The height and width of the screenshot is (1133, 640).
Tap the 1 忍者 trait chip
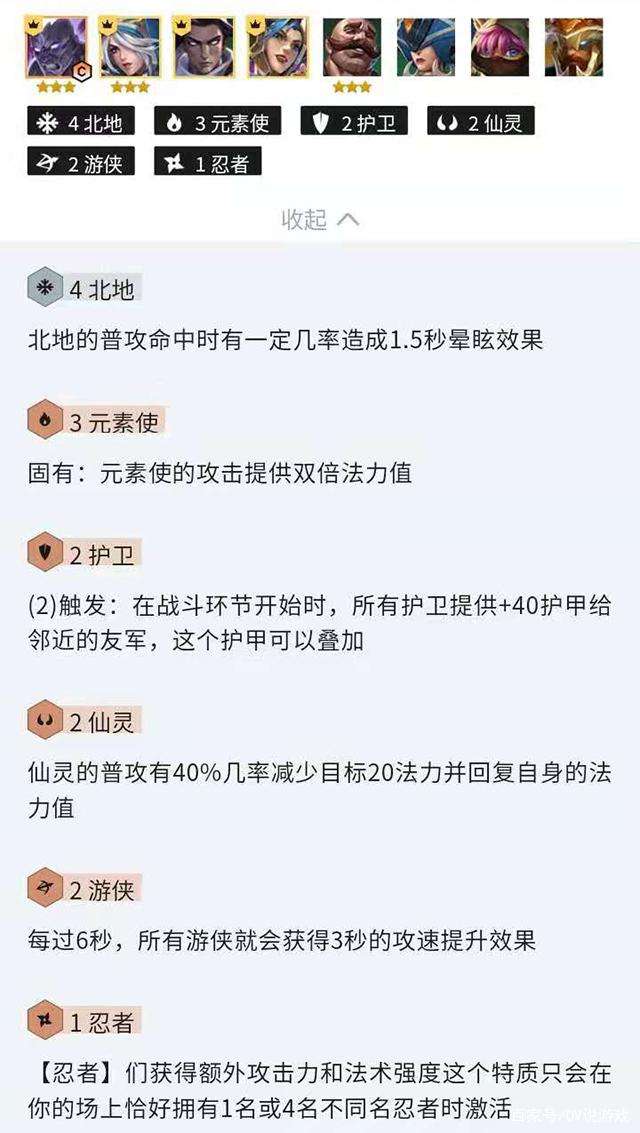click(x=207, y=162)
